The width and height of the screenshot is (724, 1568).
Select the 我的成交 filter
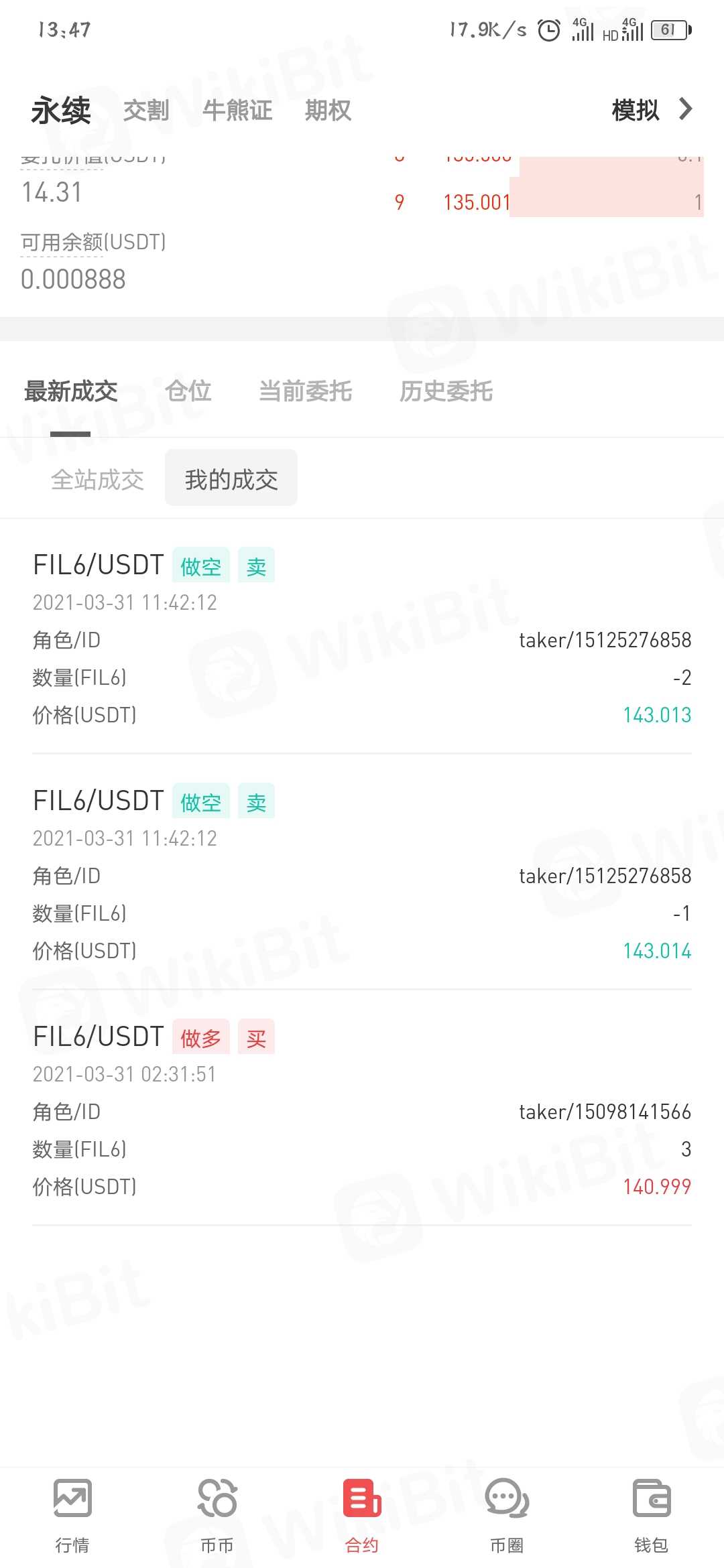(x=231, y=478)
